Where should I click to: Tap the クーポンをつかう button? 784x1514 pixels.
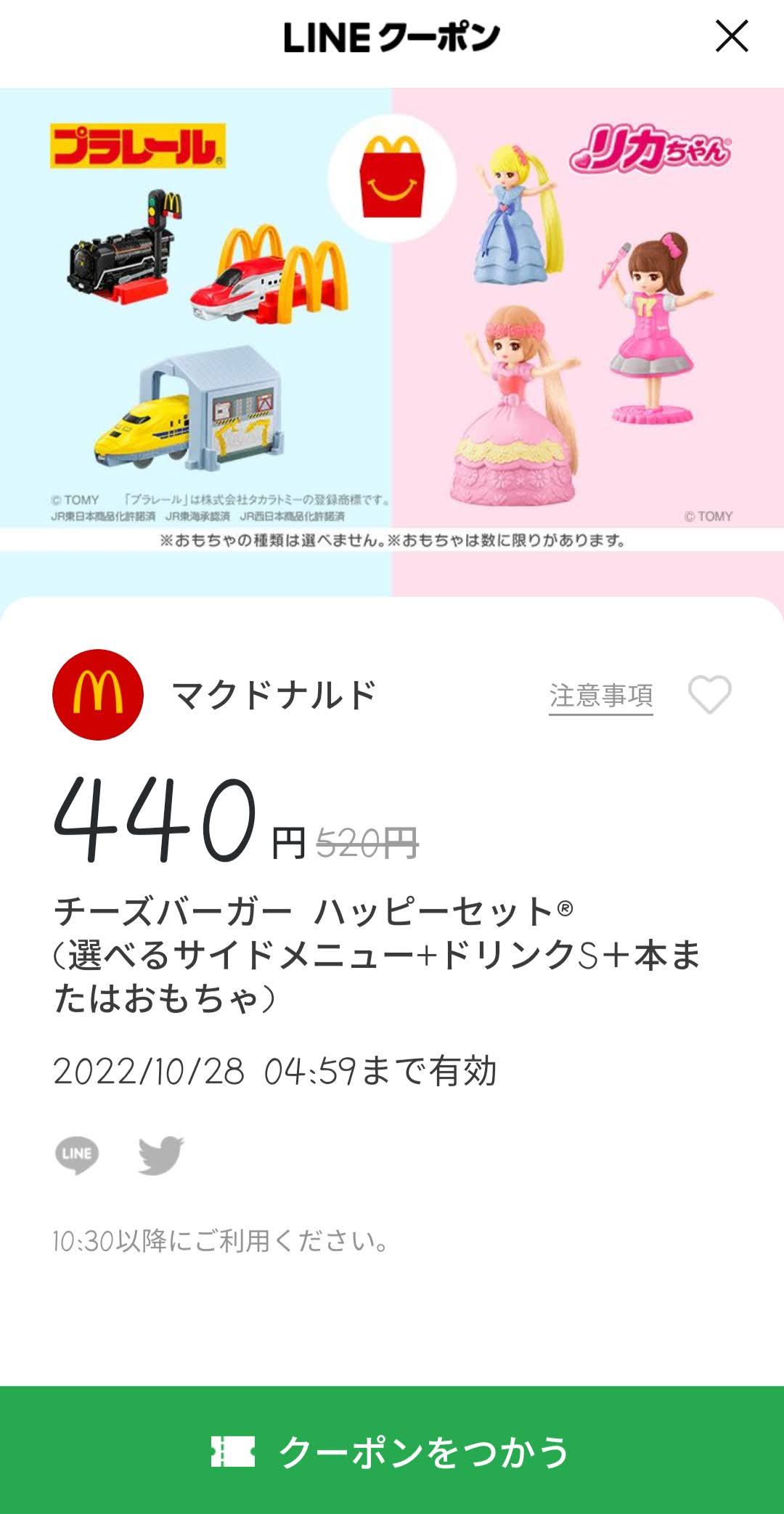click(x=392, y=1451)
